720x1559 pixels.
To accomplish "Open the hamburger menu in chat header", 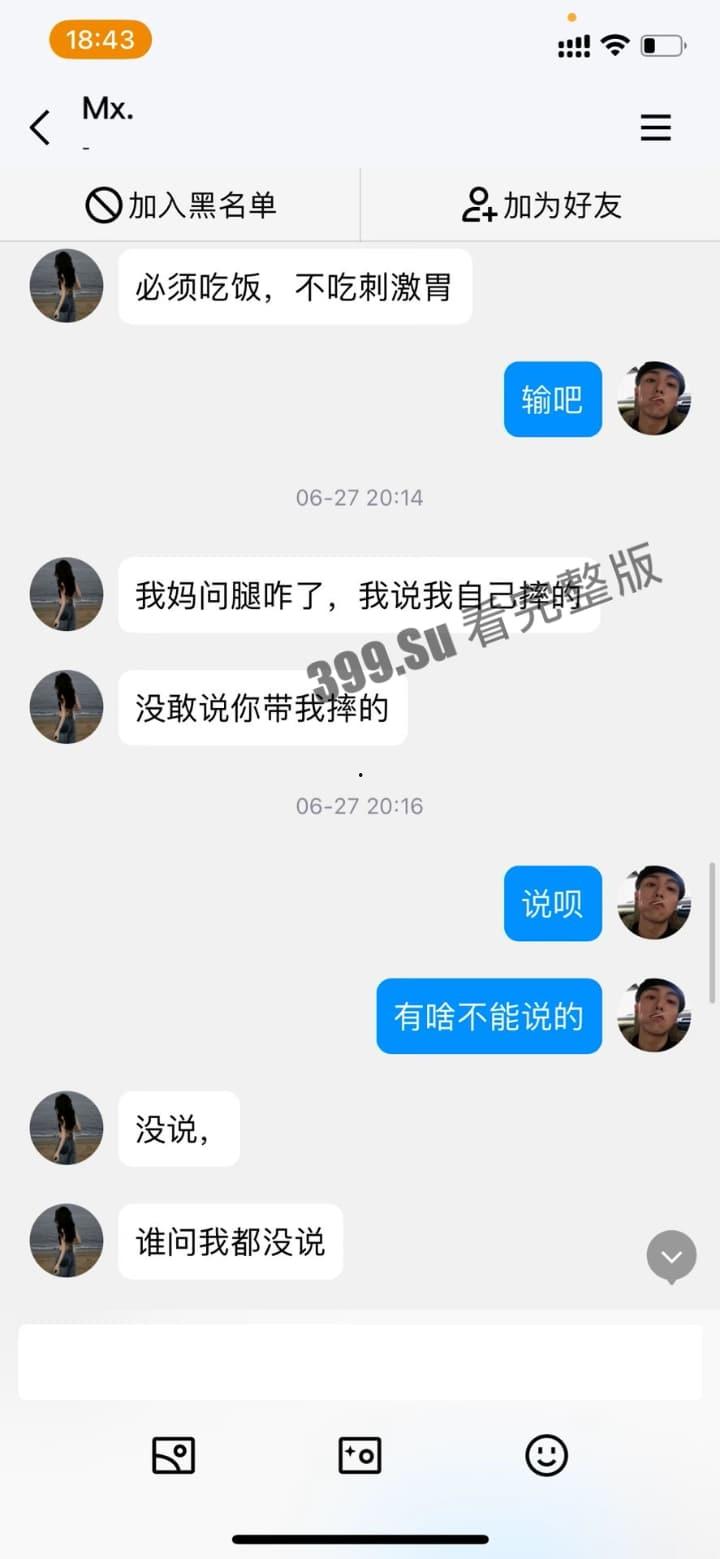I will (655, 128).
